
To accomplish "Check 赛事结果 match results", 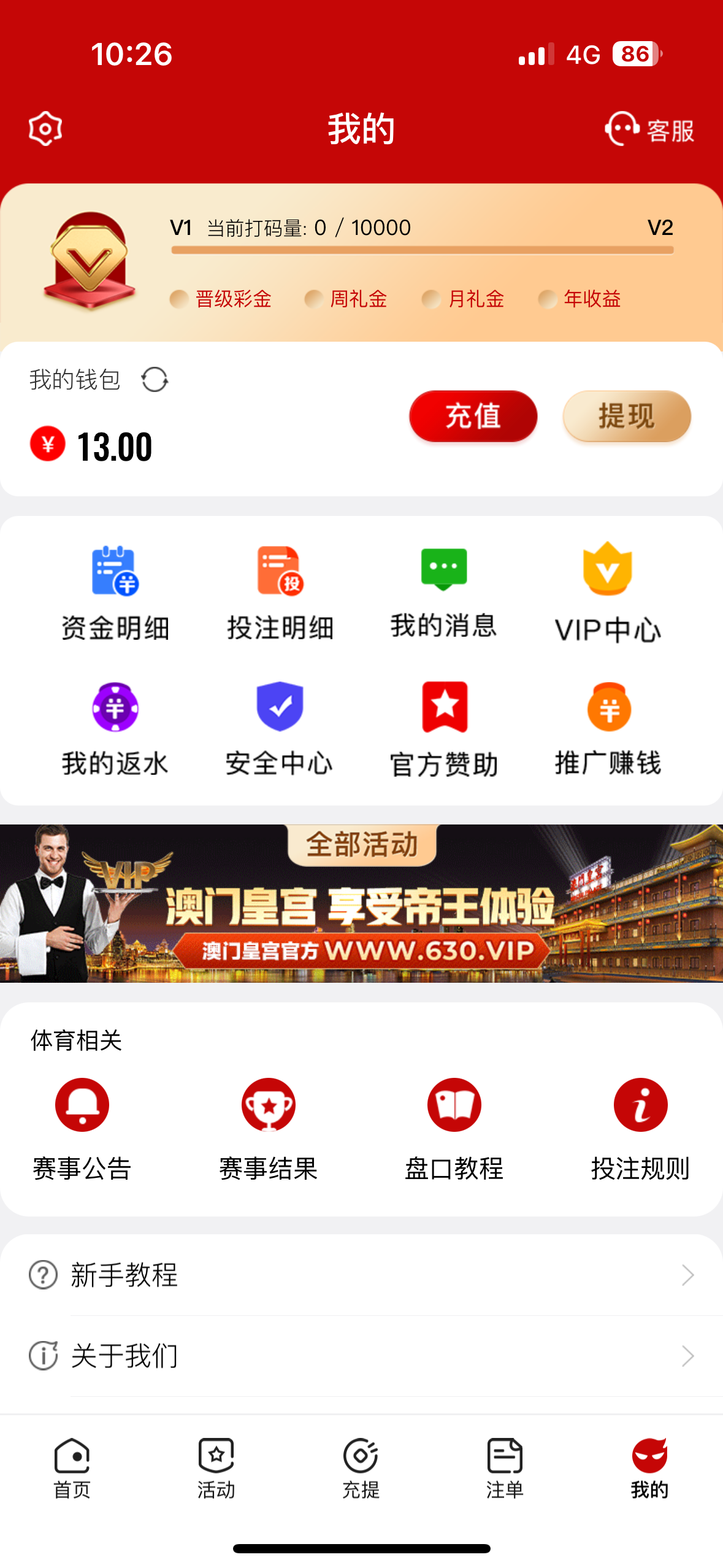I will (x=268, y=1129).
